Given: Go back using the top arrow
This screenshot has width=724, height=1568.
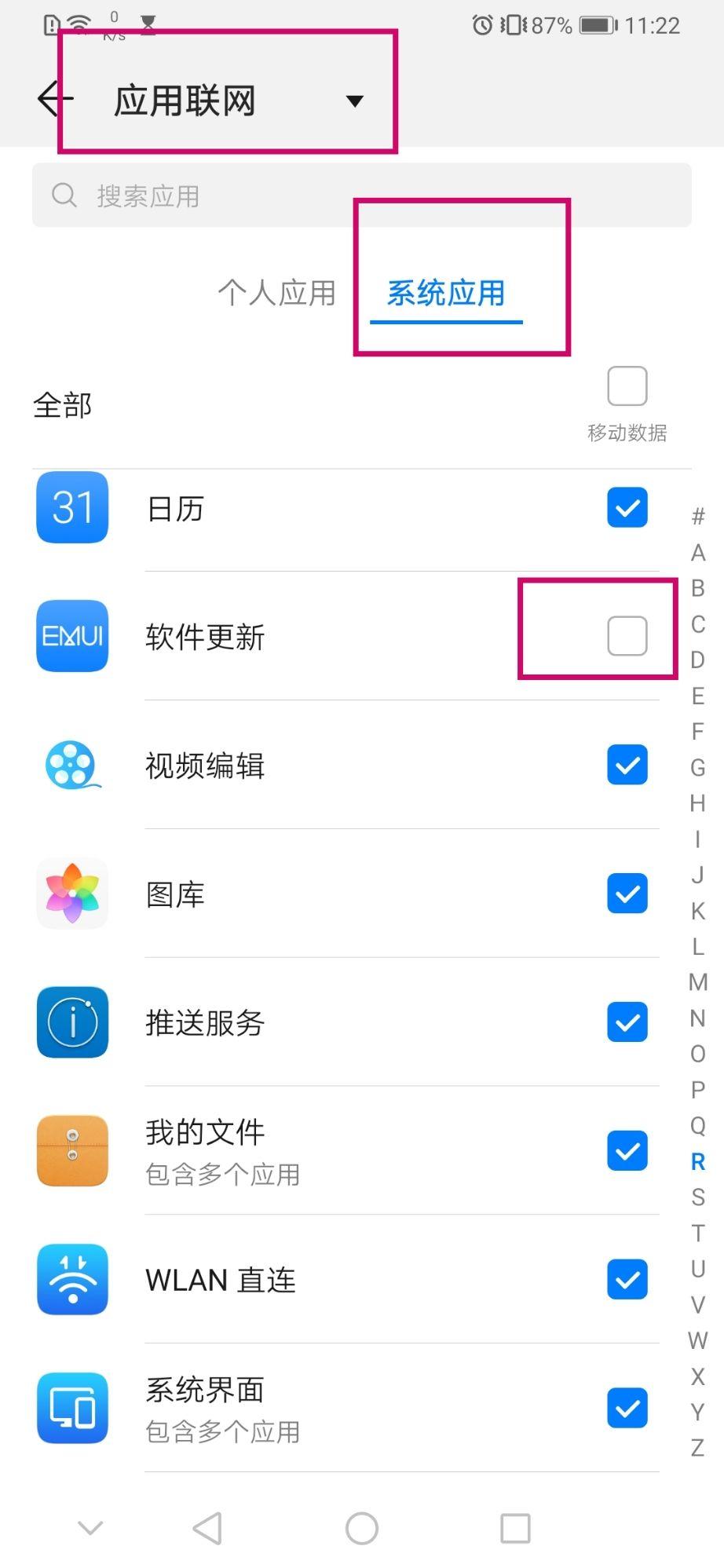Looking at the screenshot, I should click(x=53, y=99).
